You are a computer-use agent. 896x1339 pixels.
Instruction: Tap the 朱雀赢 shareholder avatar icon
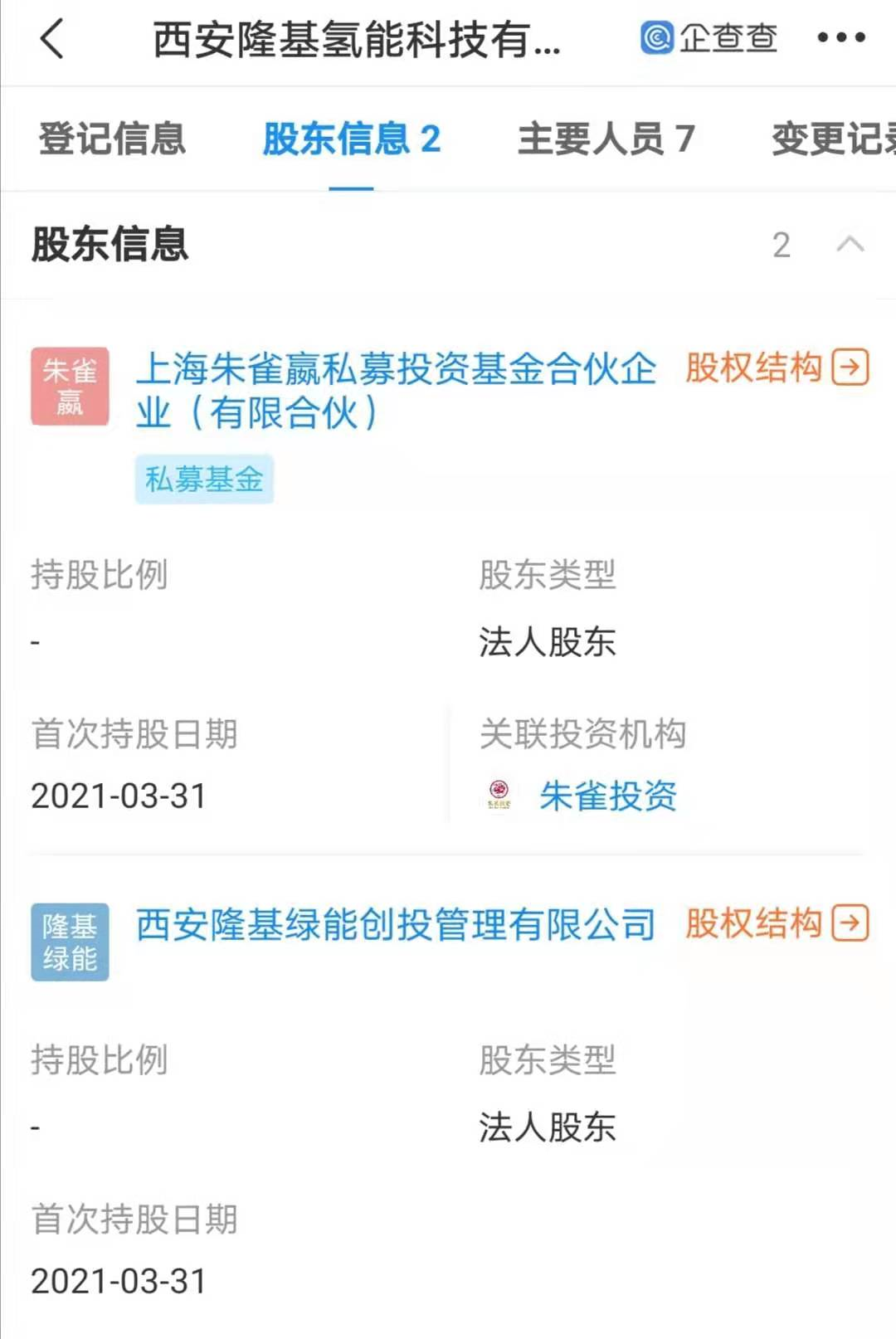(x=70, y=387)
